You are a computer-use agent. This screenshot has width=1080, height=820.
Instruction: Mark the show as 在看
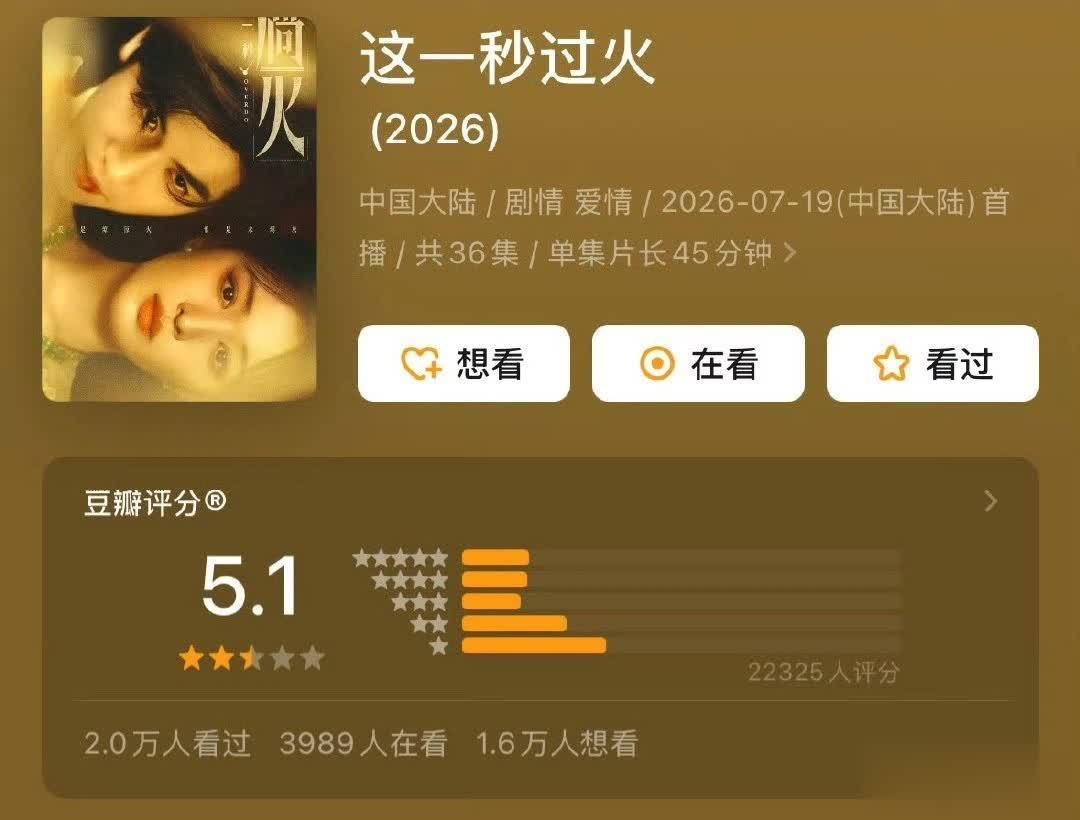pos(698,364)
